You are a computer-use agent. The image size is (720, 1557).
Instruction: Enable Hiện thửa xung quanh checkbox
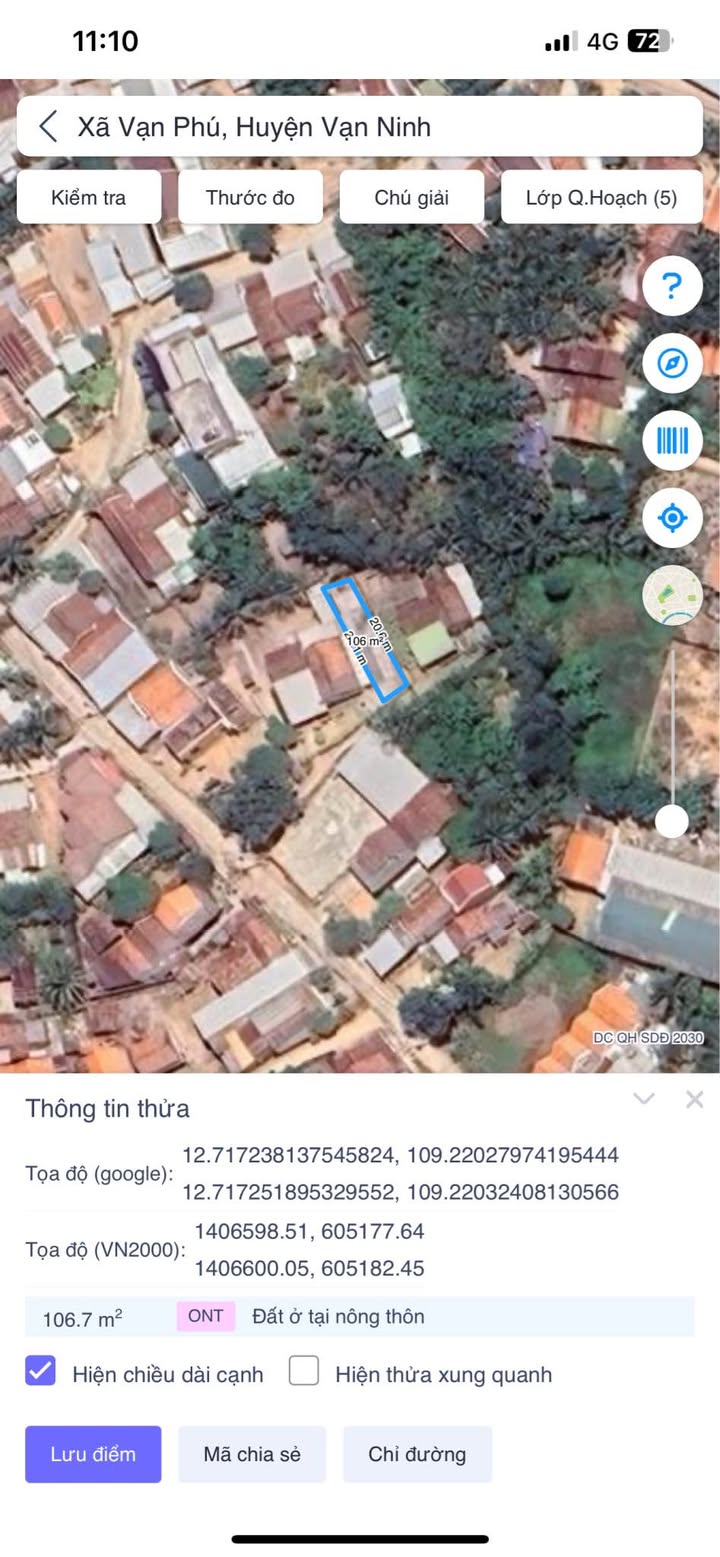coord(304,1371)
